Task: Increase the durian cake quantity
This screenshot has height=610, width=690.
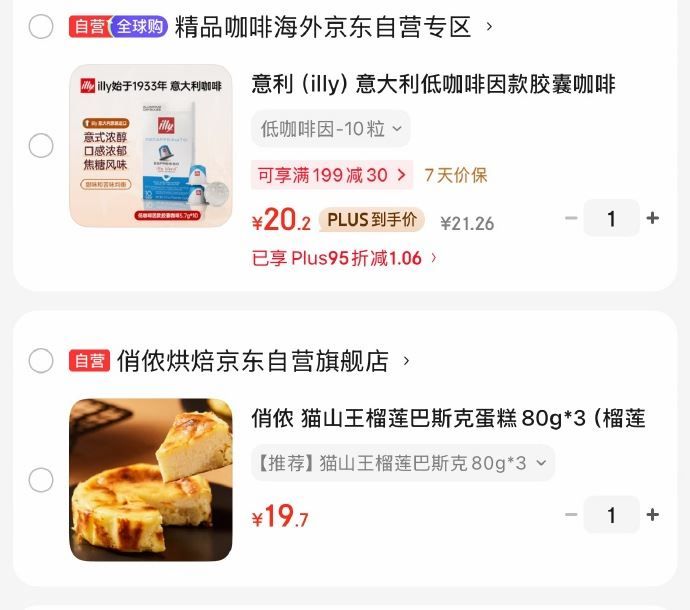Action: click(x=653, y=515)
